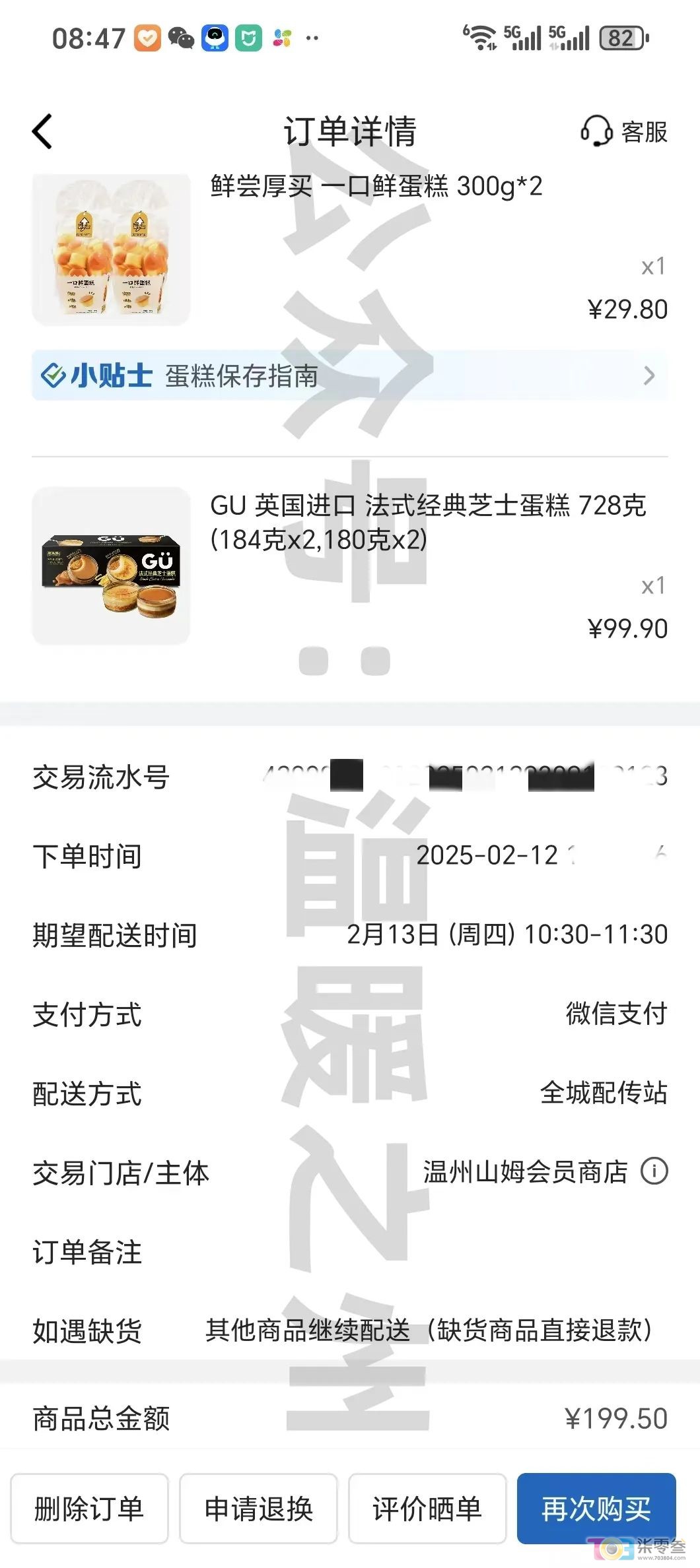Tap 评价晒单 to write a review
Viewport: 700px width, 1568px height.
[427, 1509]
